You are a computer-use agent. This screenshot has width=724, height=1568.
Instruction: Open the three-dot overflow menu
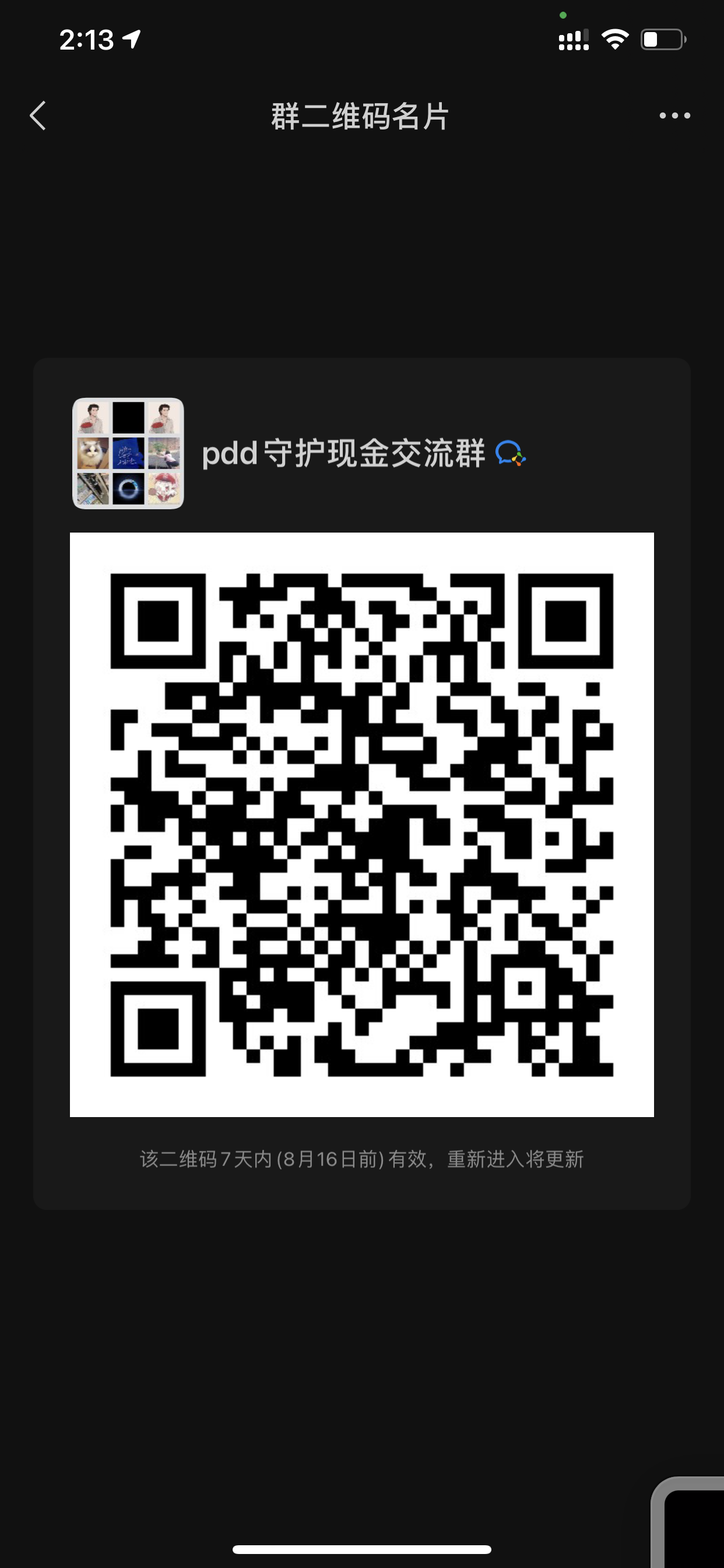point(674,116)
